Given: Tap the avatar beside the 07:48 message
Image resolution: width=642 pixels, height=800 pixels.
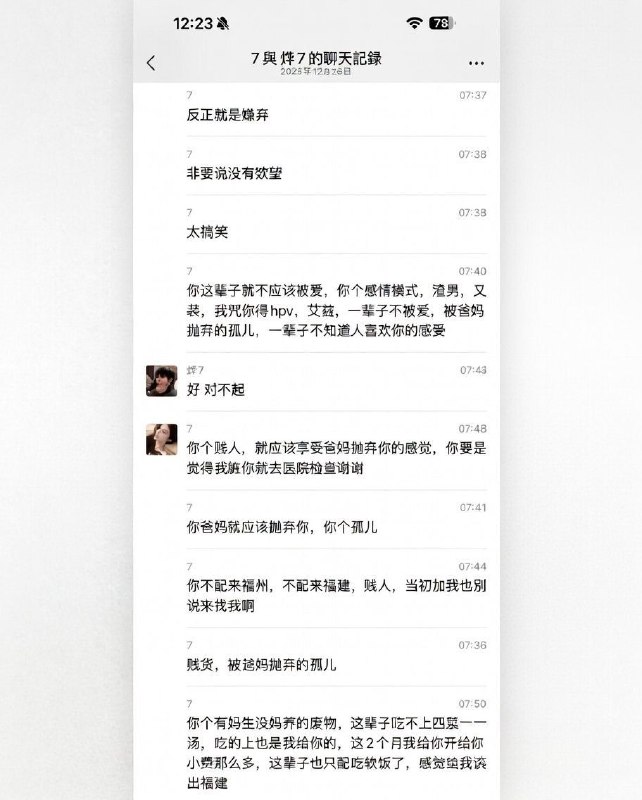Looking at the screenshot, I should pyautogui.click(x=162, y=439).
